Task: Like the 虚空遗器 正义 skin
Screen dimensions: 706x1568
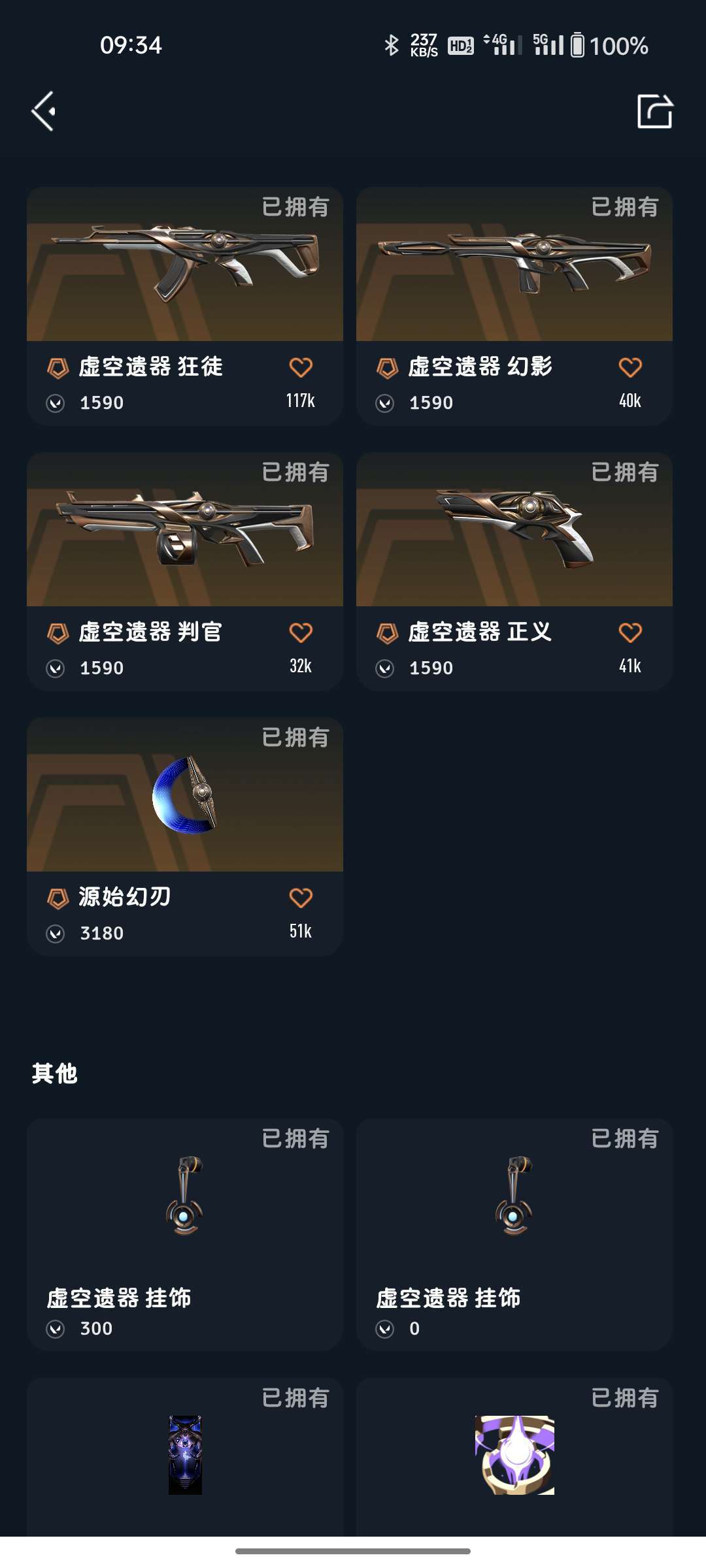Action: (x=630, y=633)
